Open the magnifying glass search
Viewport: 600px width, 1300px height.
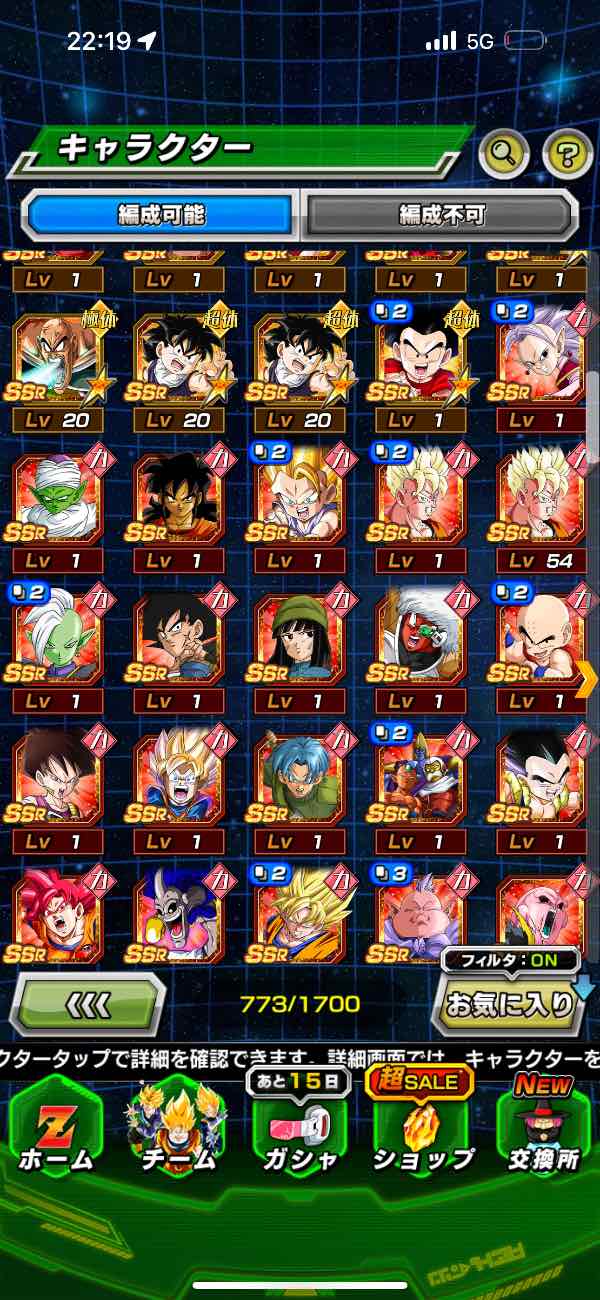point(505,153)
